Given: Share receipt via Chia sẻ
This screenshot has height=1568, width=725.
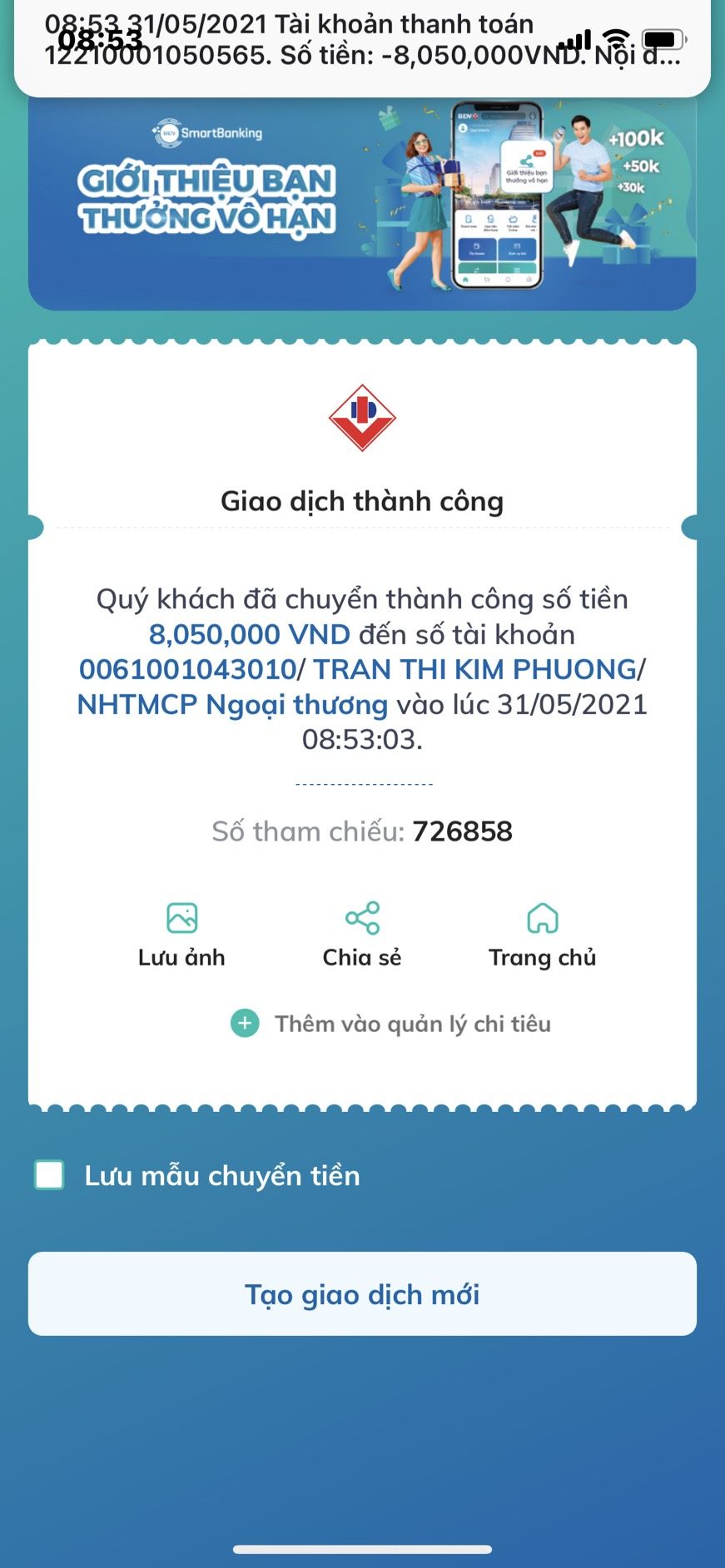Looking at the screenshot, I should click(362, 934).
